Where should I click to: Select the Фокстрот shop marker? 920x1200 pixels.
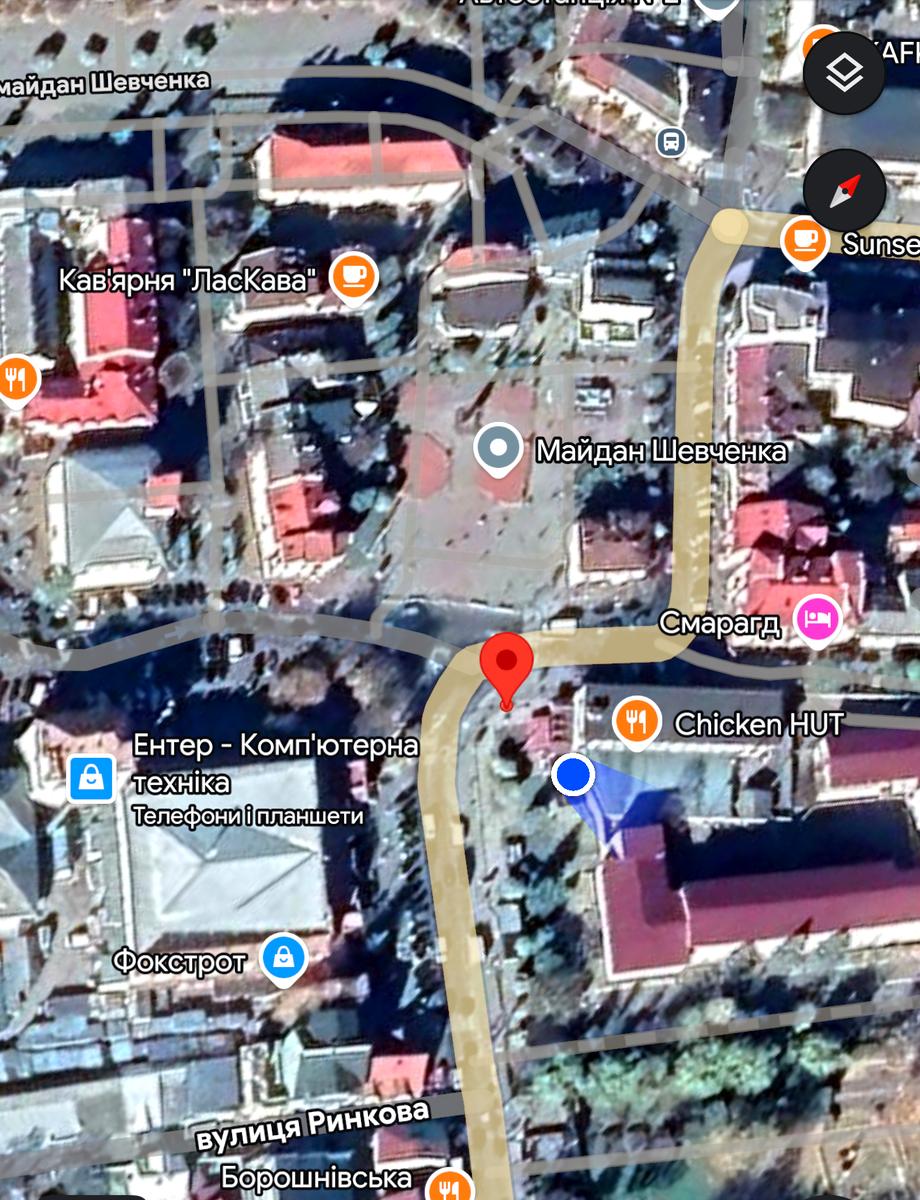(284, 958)
